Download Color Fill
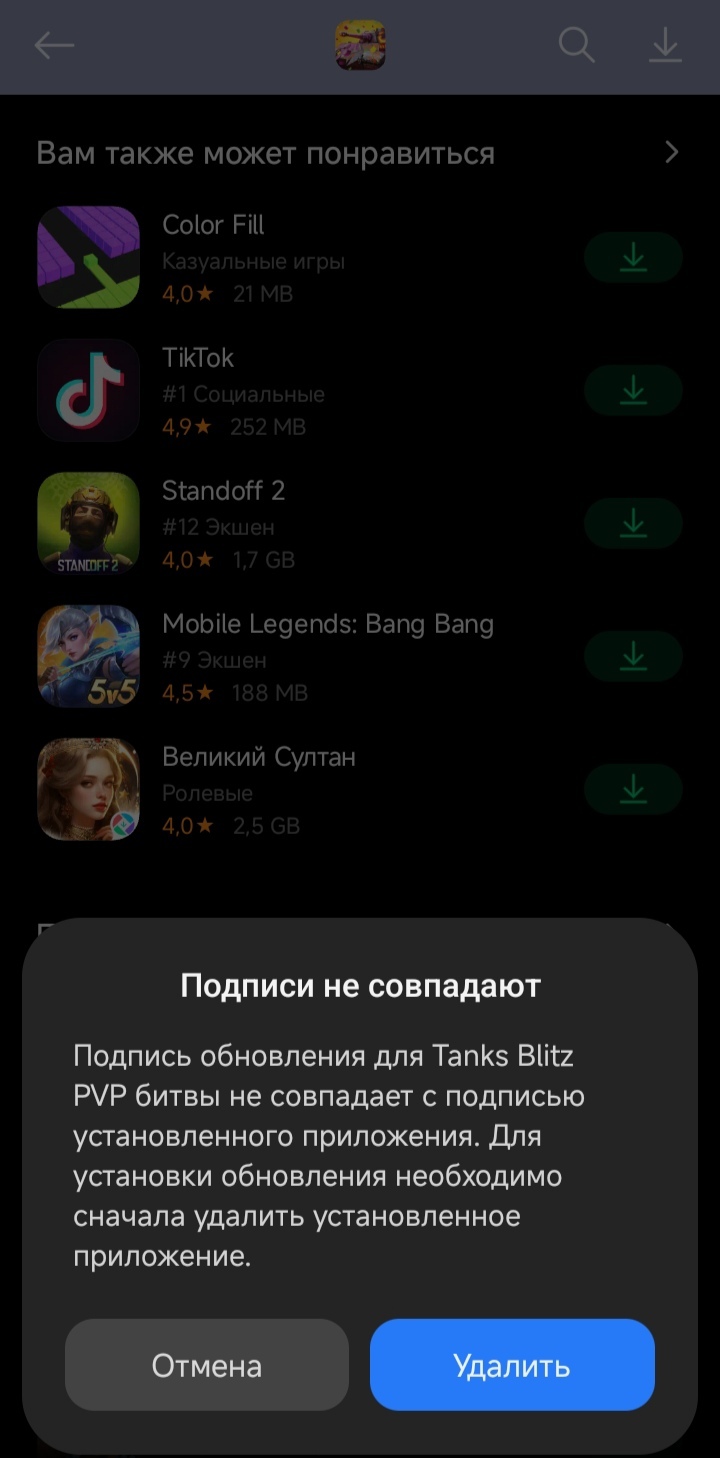720x1458 pixels. coord(633,258)
